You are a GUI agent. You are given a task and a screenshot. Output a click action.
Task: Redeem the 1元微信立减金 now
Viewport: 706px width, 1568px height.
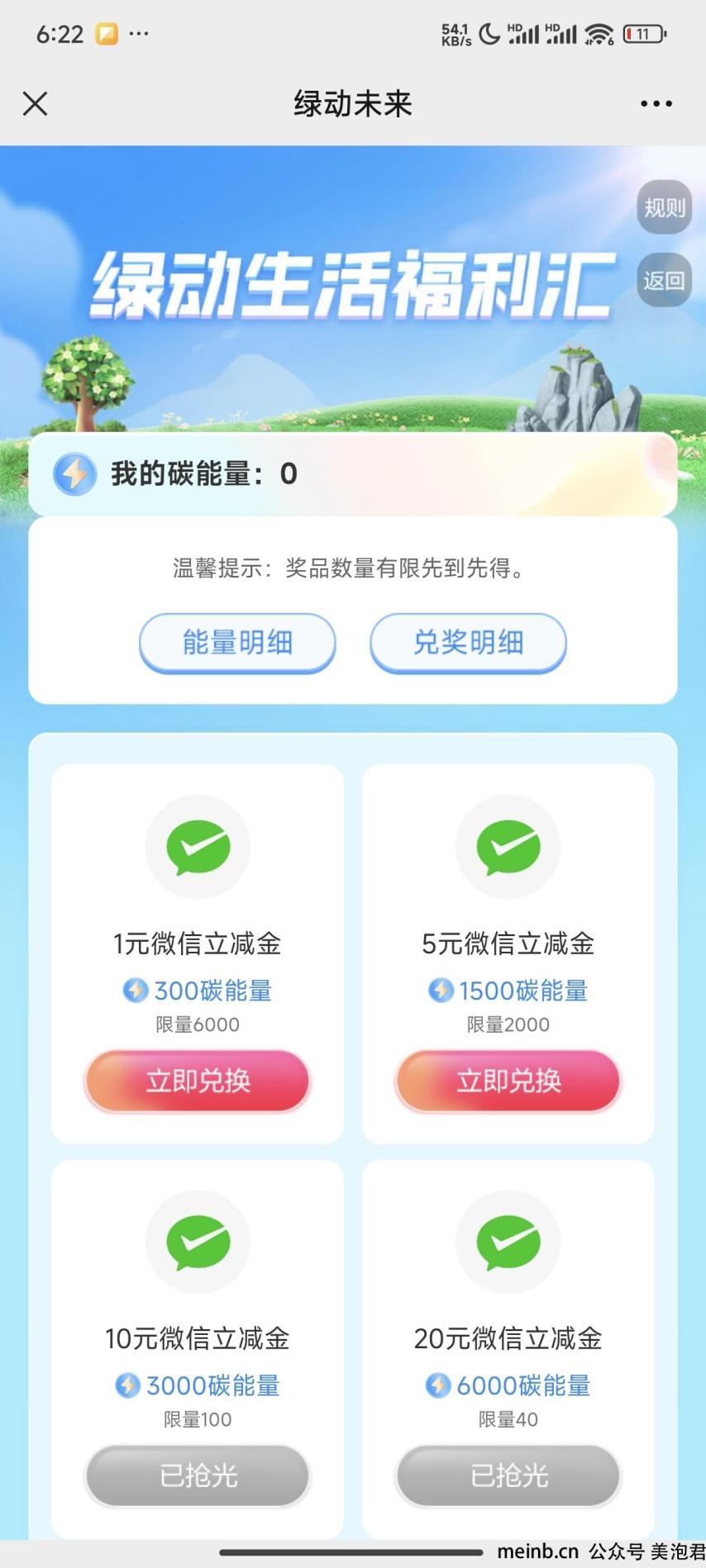(198, 1081)
